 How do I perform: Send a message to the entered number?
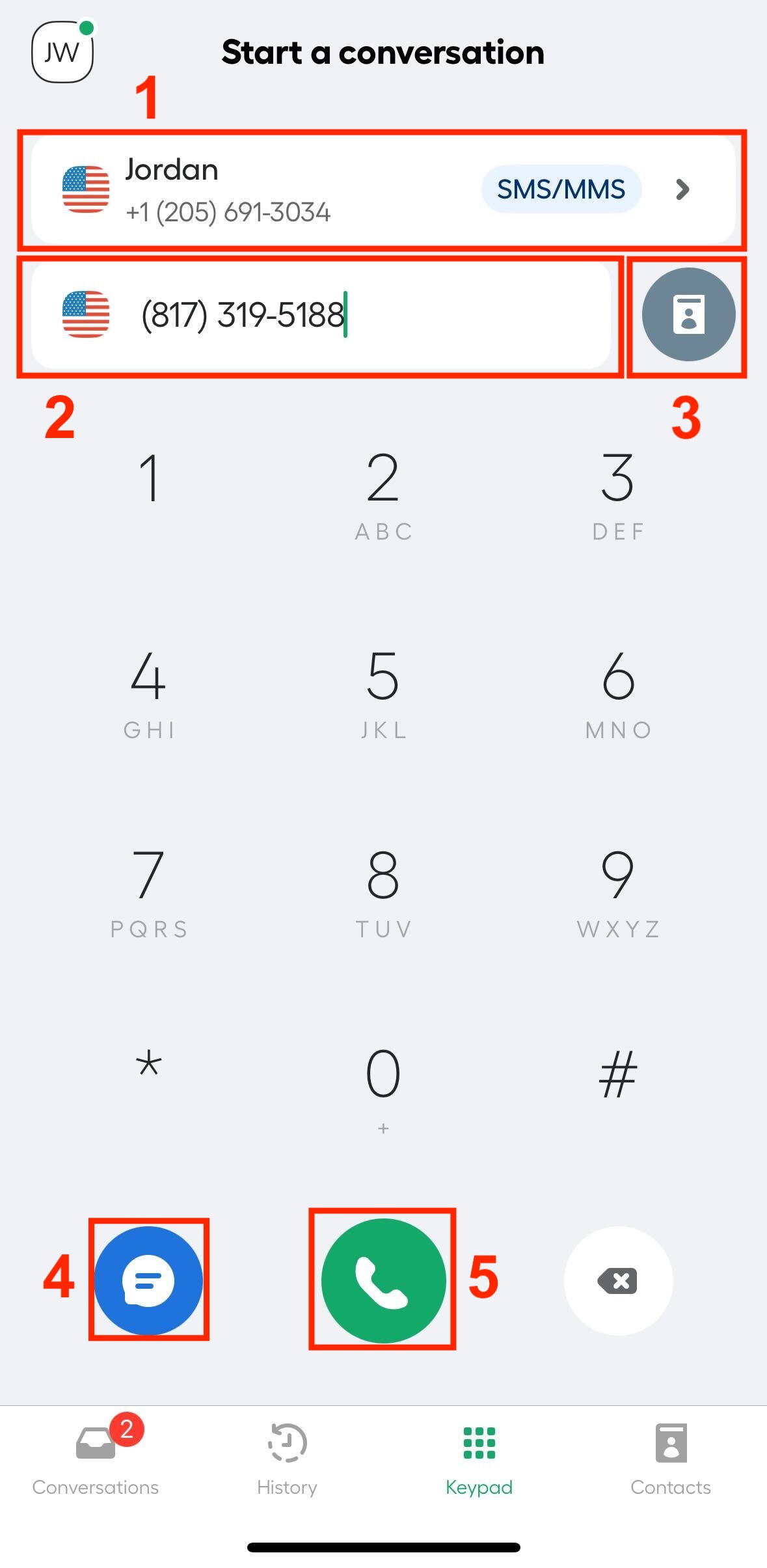(149, 1280)
